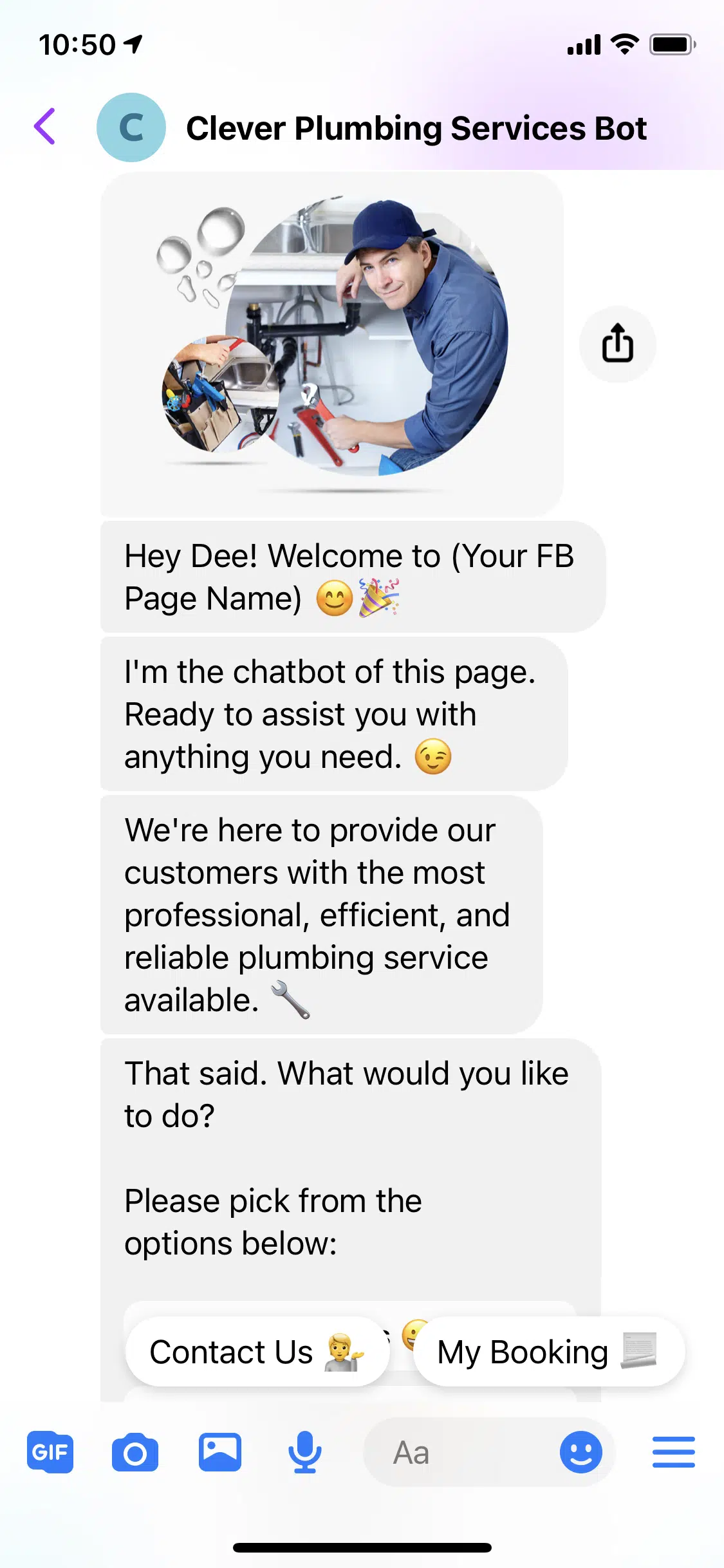Record a voice message with the microphone
724x1568 pixels.
304,1452
